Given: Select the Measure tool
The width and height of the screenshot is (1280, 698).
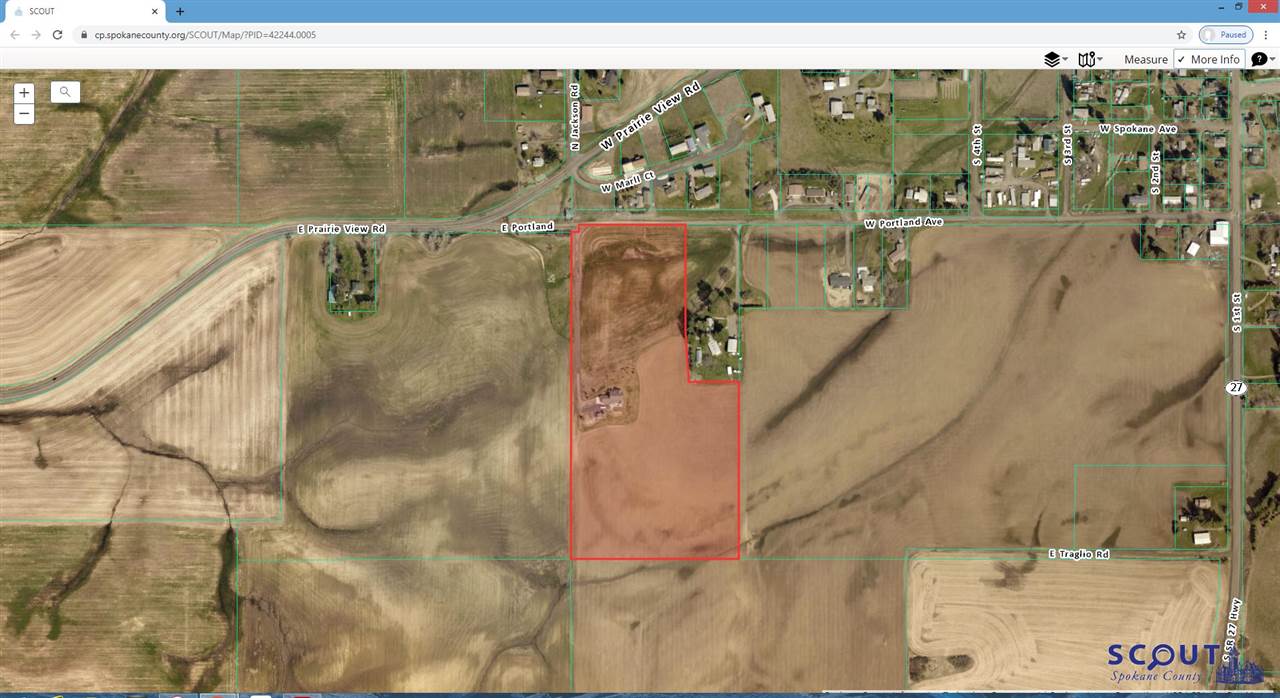Looking at the screenshot, I should click(x=1145, y=60).
